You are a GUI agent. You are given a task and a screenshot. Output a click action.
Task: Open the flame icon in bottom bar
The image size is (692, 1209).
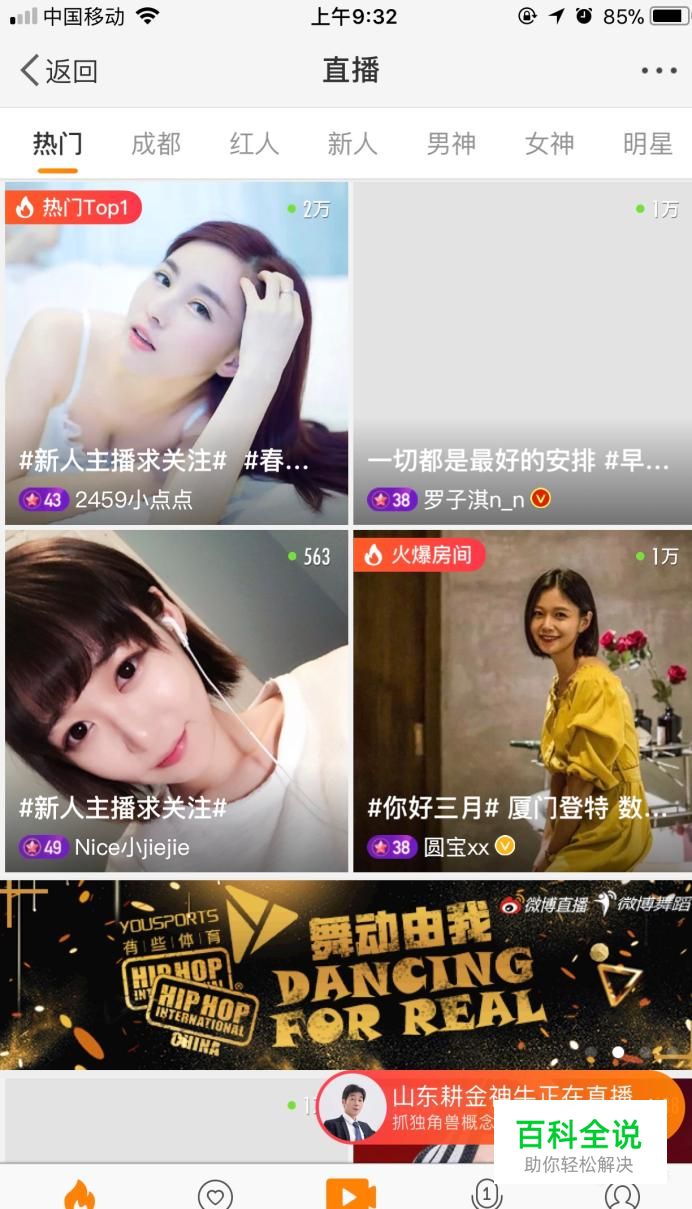pyautogui.click(x=79, y=1192)
